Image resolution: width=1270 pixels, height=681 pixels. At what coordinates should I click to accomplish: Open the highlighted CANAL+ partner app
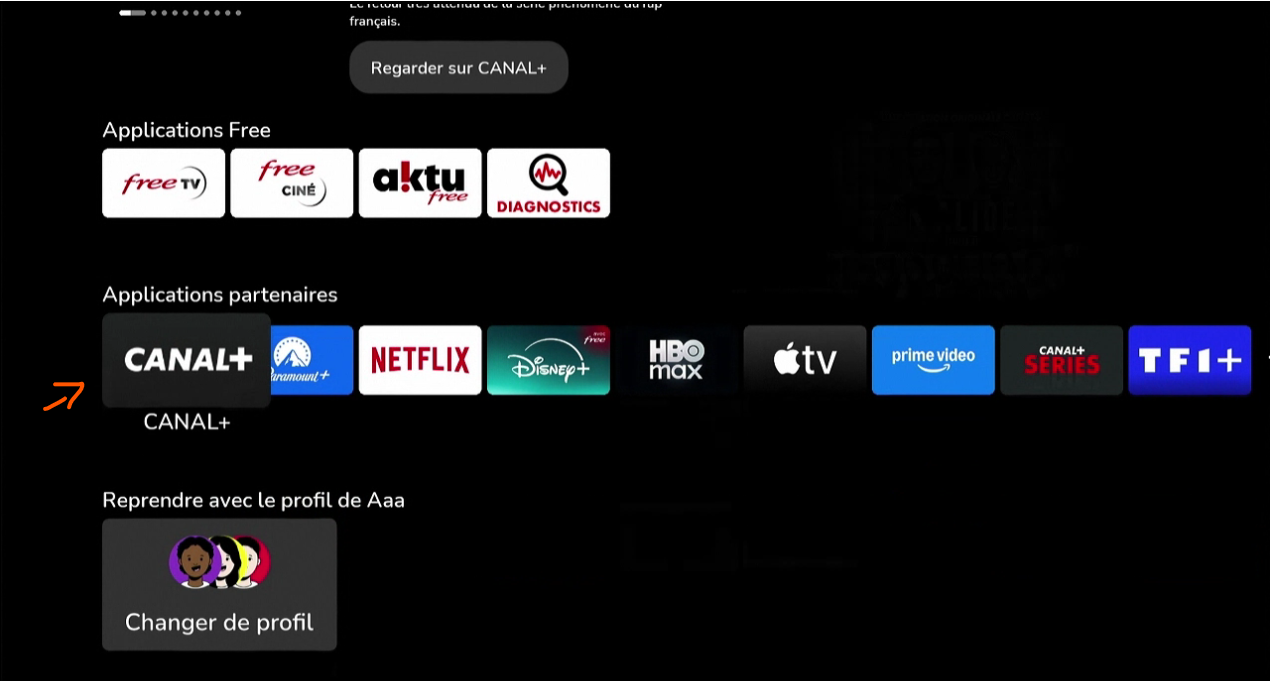click(x=187, y=360)
